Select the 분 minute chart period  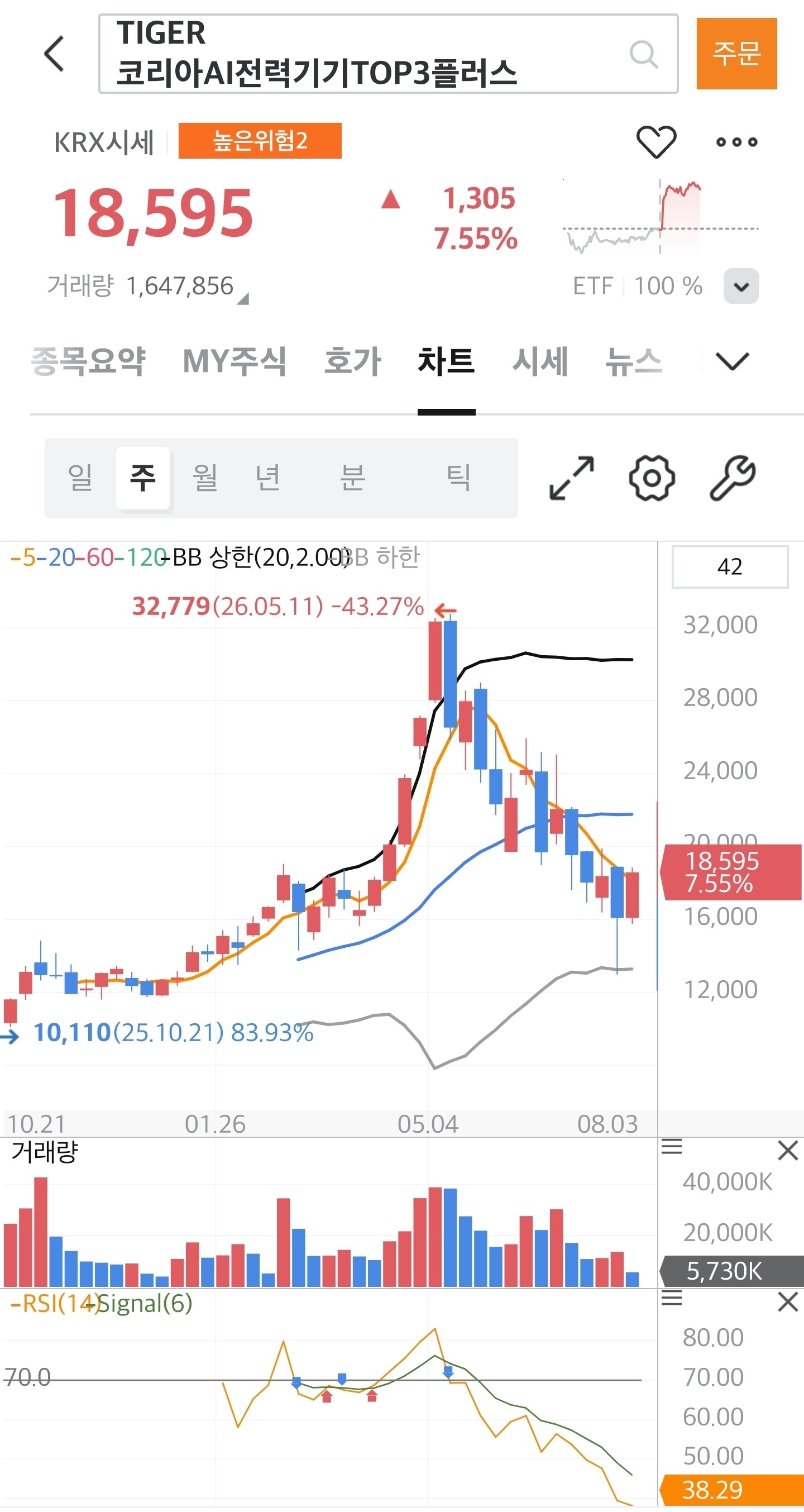click(x=353, y=477)
